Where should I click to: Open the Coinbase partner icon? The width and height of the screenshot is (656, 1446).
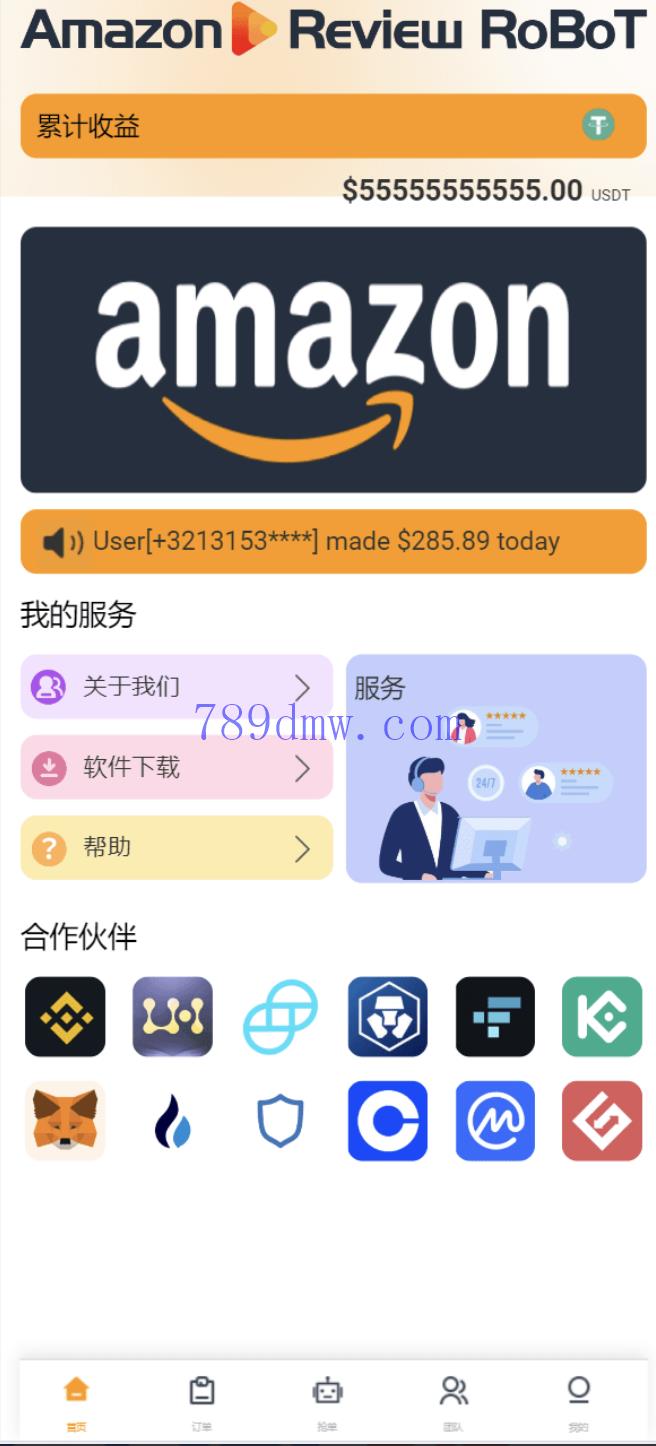(x=388, y=1121)
